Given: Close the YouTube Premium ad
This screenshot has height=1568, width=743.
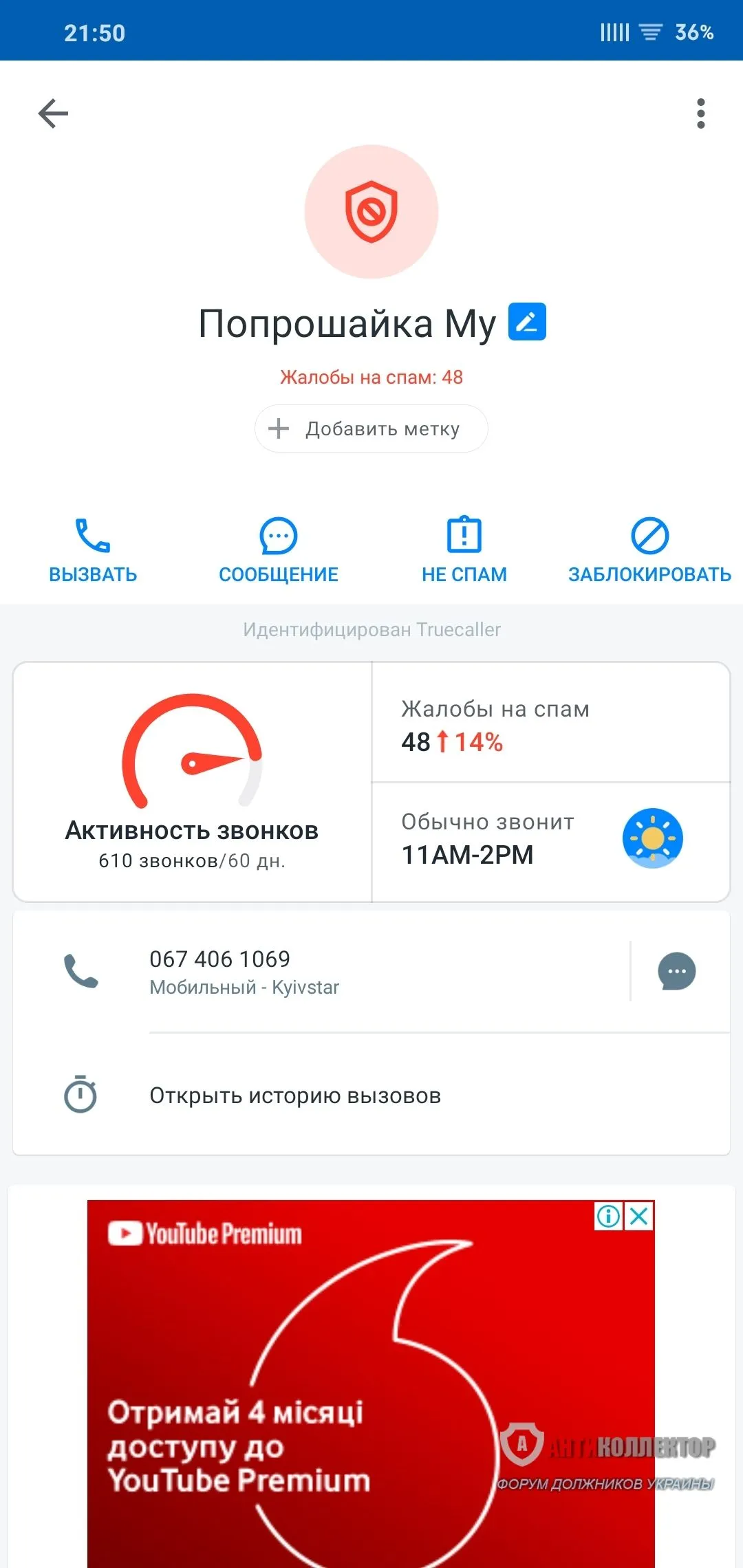Looking at the screenshot, I should 639,1216.
